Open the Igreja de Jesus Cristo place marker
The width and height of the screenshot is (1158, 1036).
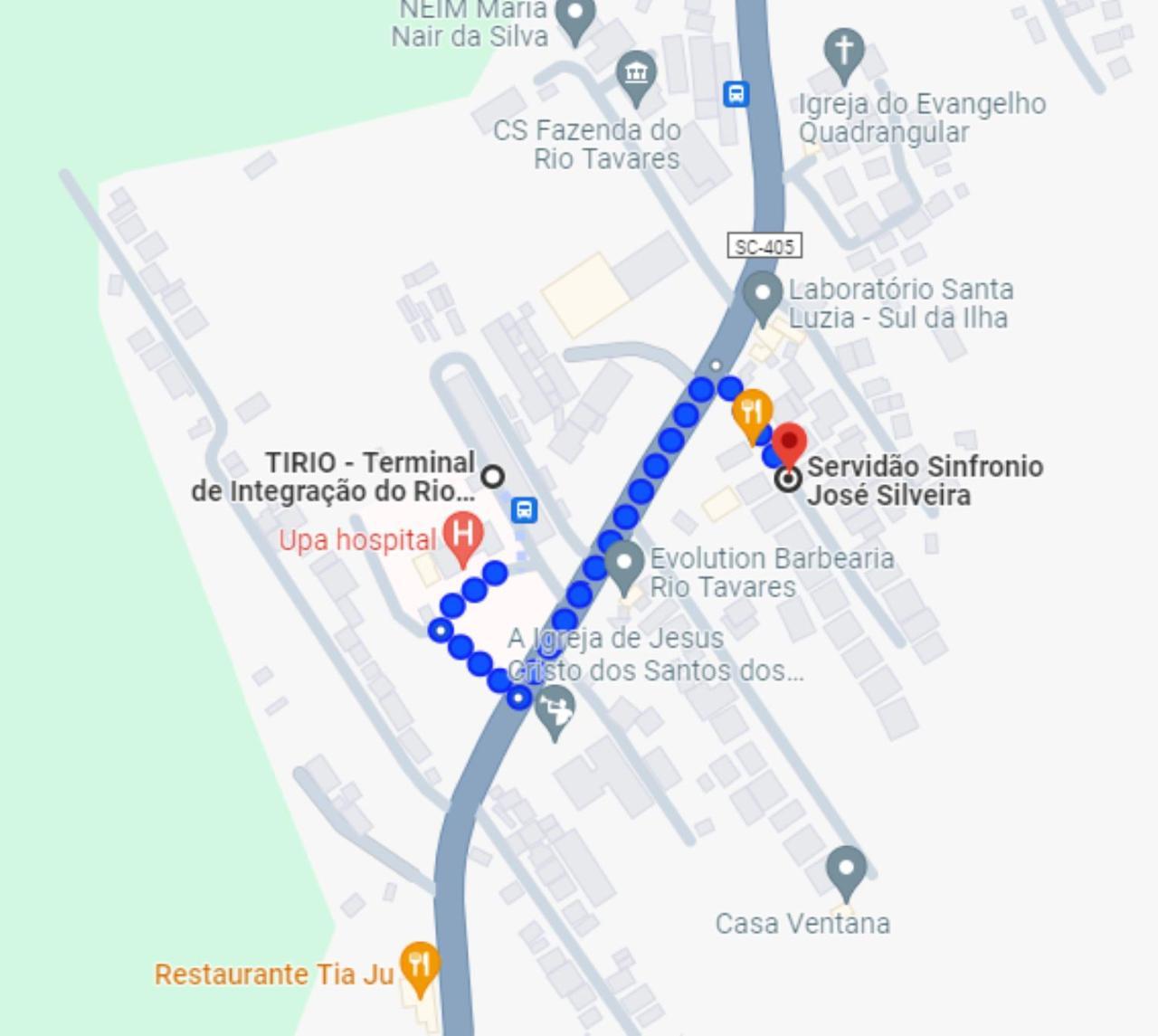pyautogui.click(x=555, y=708)
